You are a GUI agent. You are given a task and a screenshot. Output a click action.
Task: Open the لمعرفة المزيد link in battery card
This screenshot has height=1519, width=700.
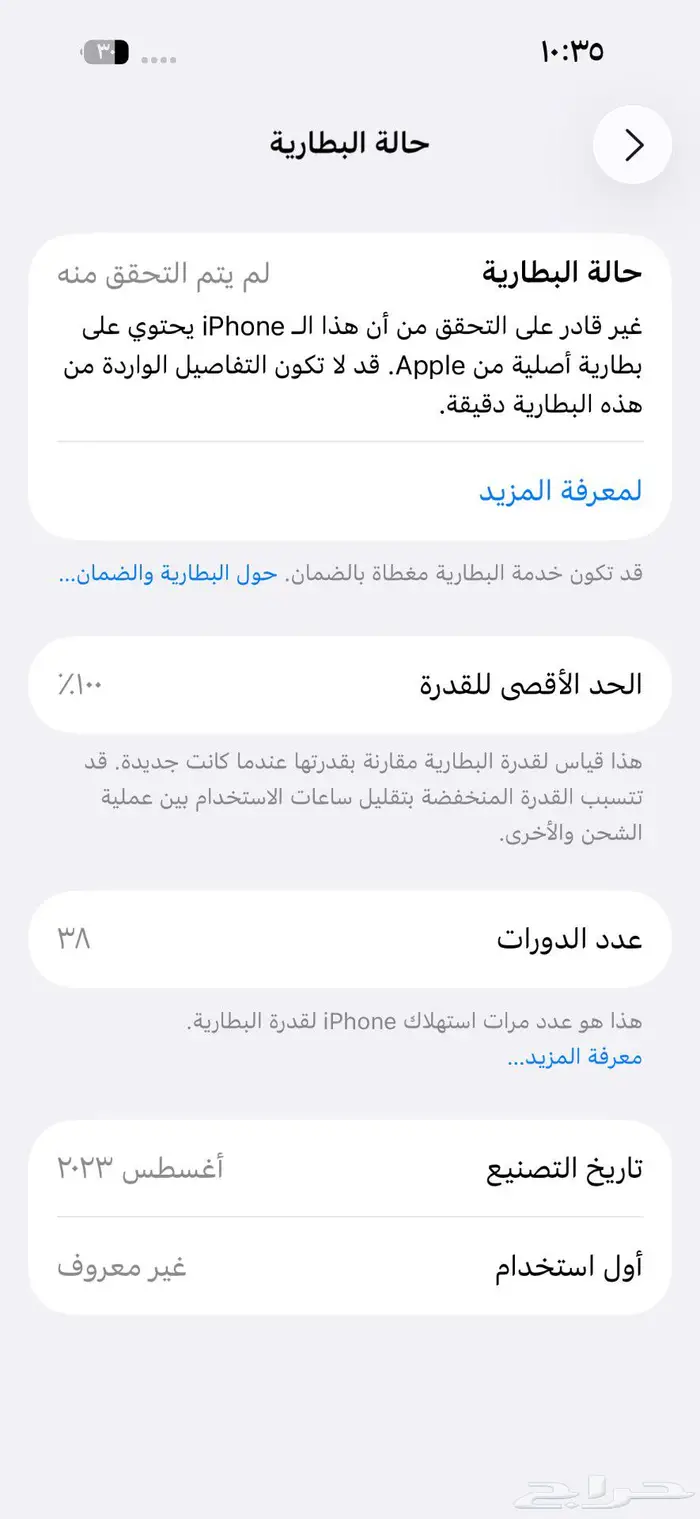pyautogui.click(x=560, y=491)
